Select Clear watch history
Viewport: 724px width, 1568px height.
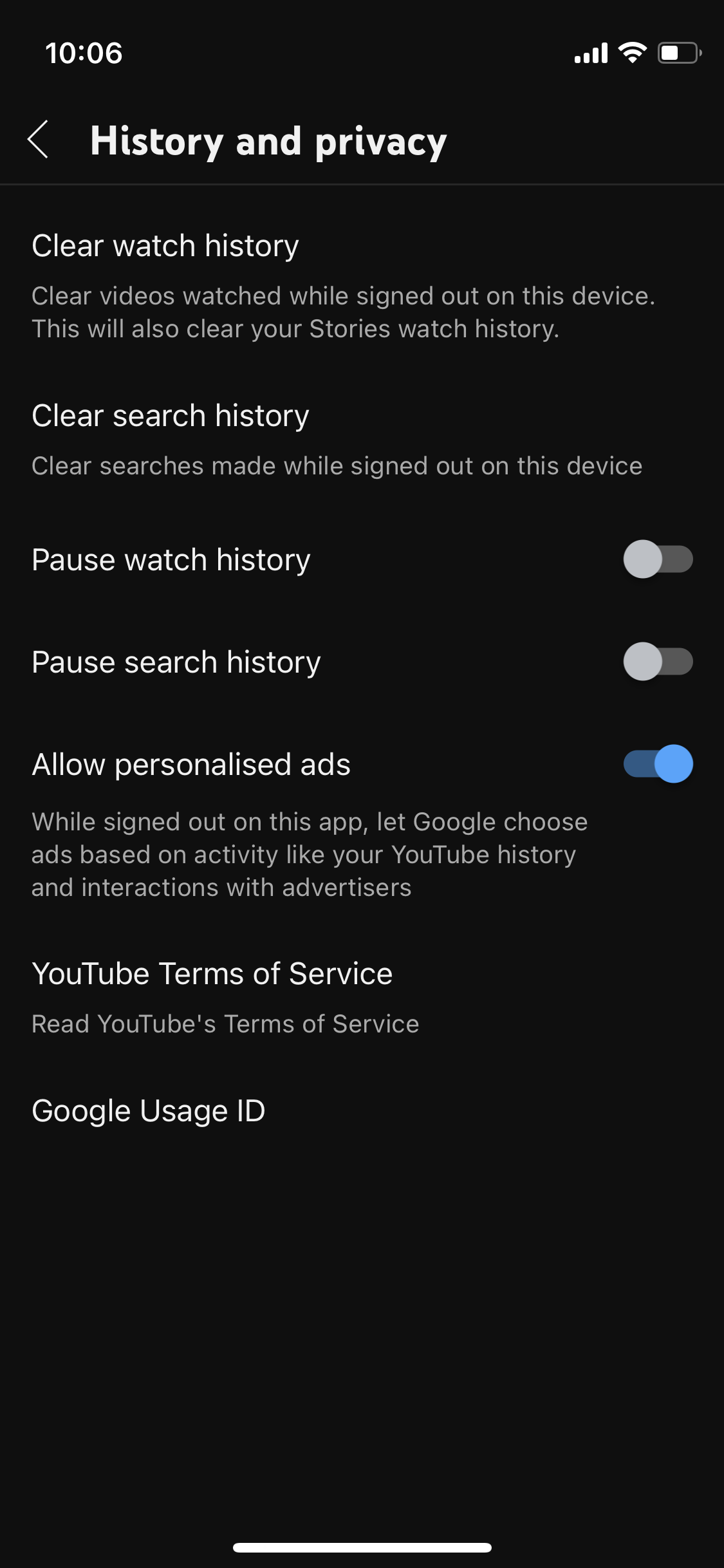(166, 245)
